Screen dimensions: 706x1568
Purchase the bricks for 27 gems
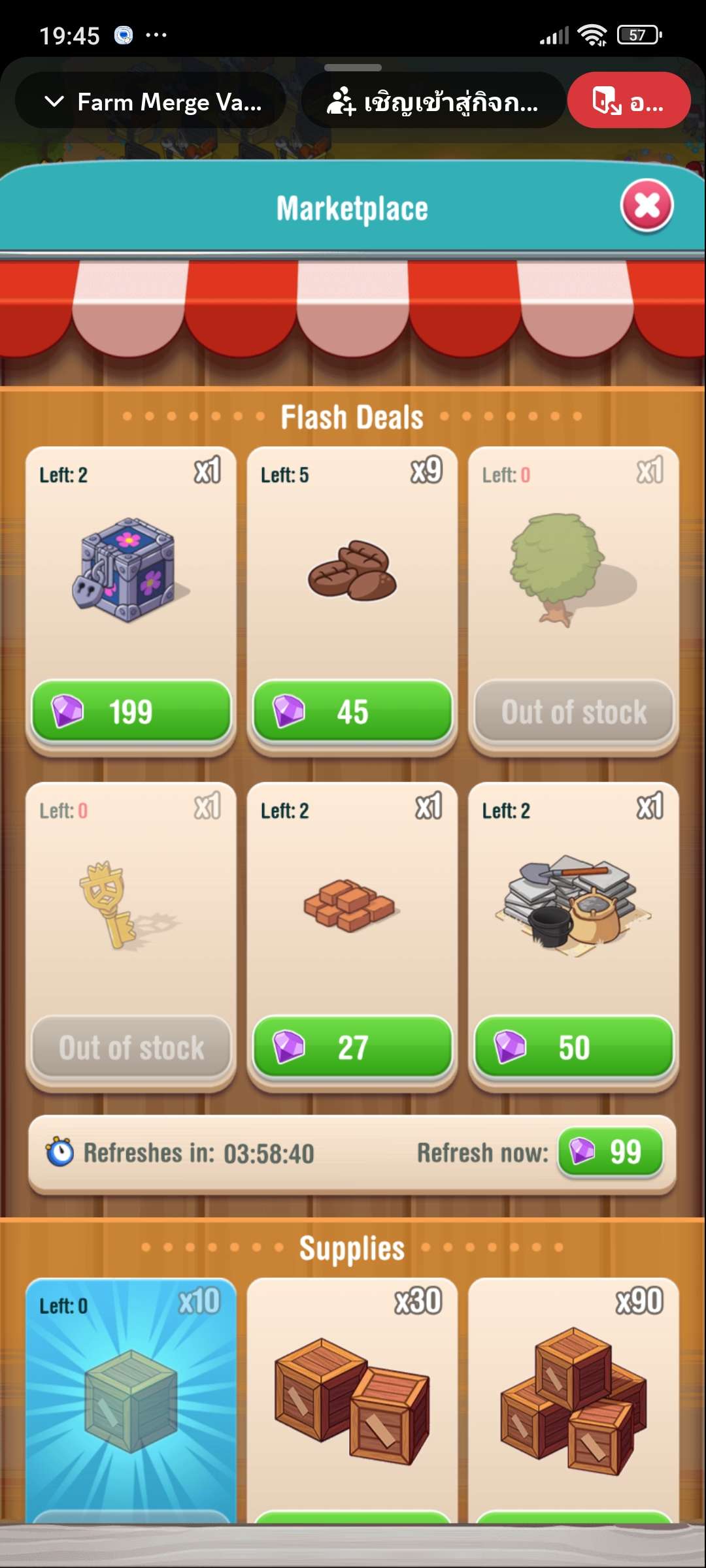tap(352, 1047)
